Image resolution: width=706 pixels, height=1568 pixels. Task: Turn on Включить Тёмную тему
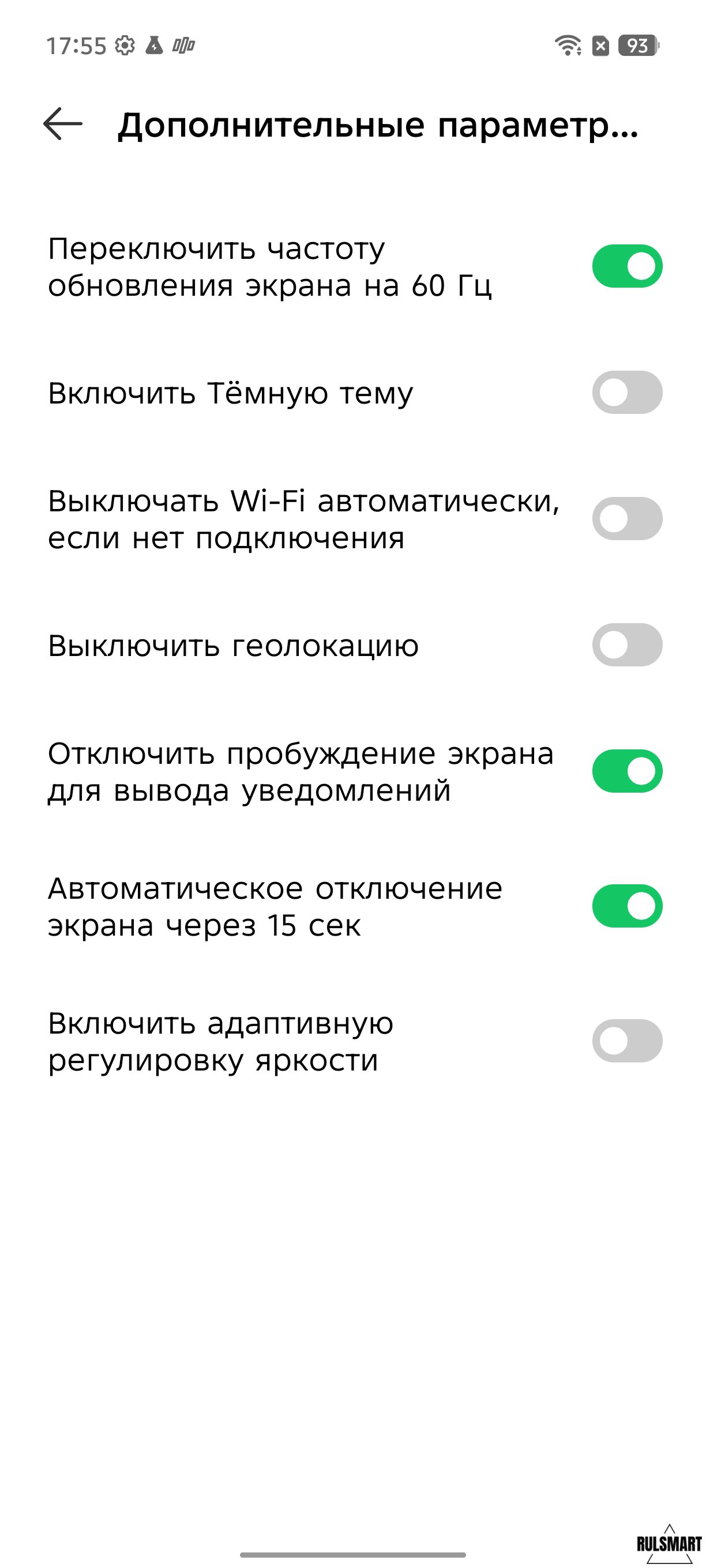click(x=627, y=393)
